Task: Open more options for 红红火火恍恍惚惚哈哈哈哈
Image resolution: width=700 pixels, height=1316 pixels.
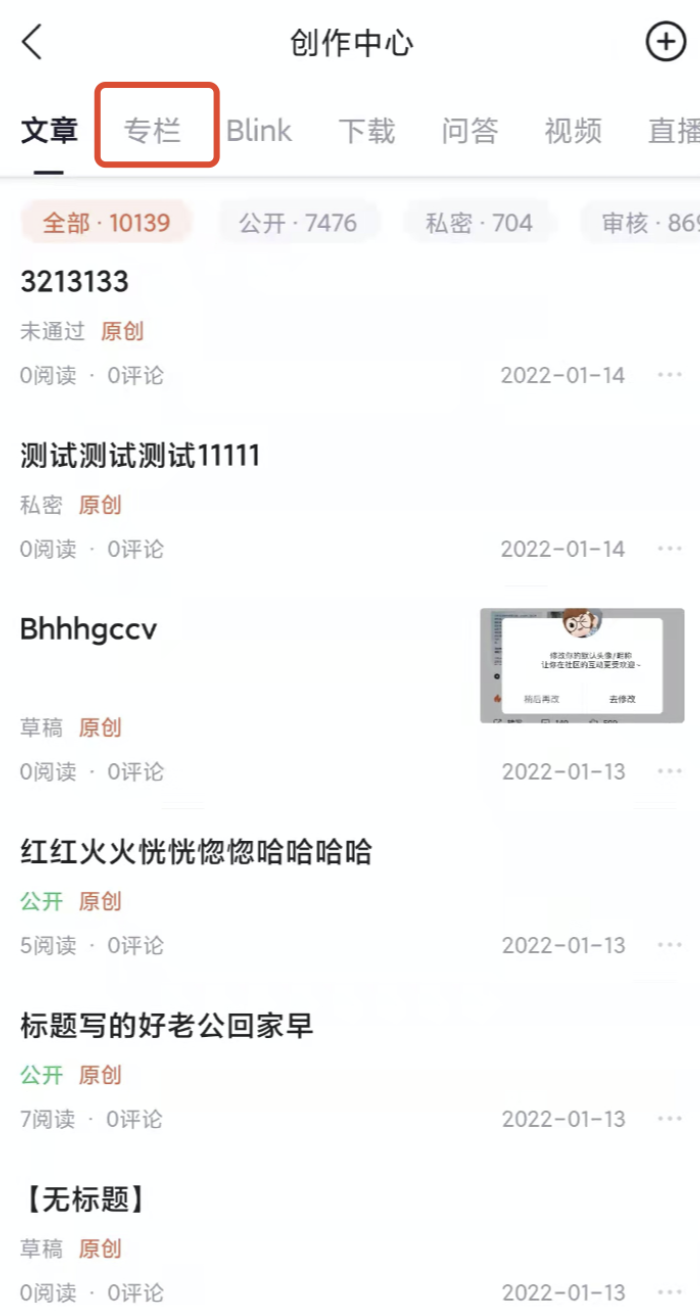Action: coord(669,945)
